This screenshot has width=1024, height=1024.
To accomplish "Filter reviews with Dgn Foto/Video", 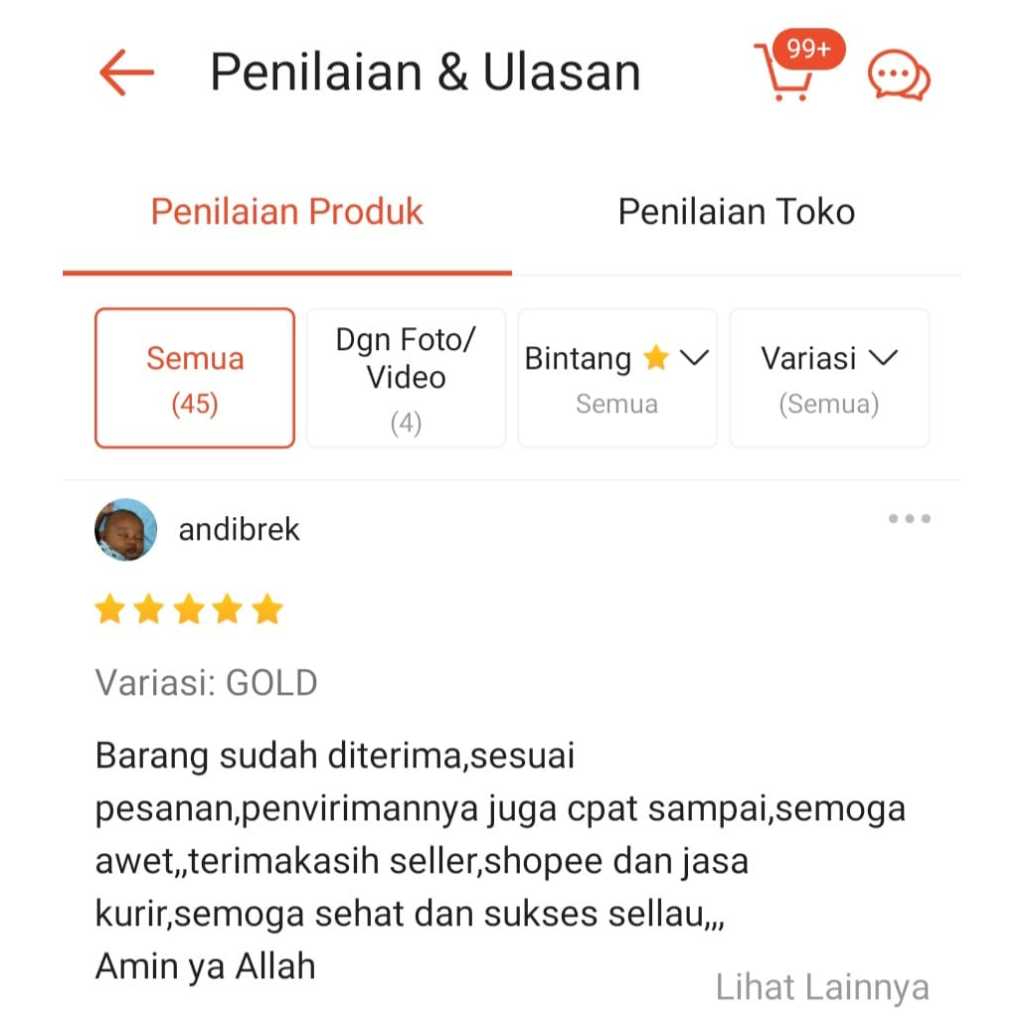I will click(x=406, y=378).
